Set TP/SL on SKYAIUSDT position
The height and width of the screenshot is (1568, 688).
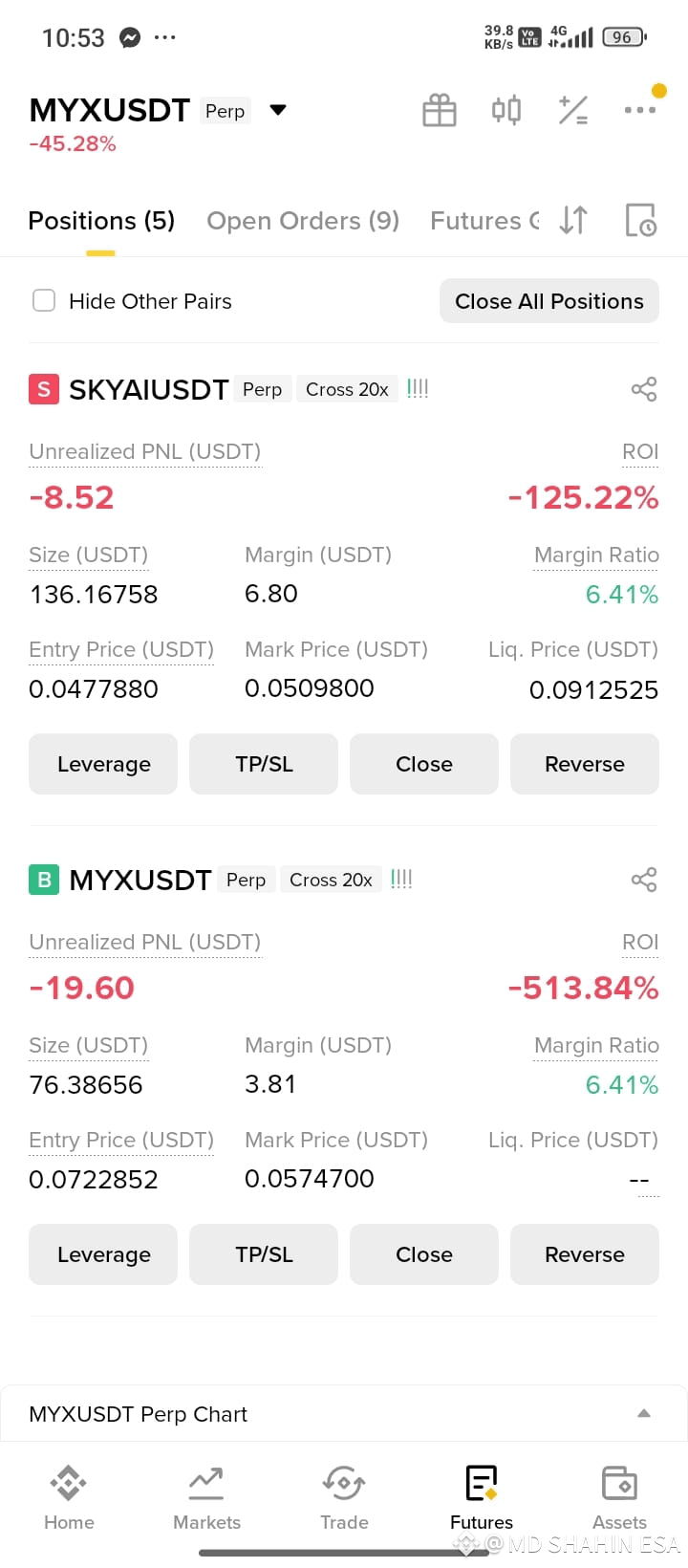pos(264,764)
